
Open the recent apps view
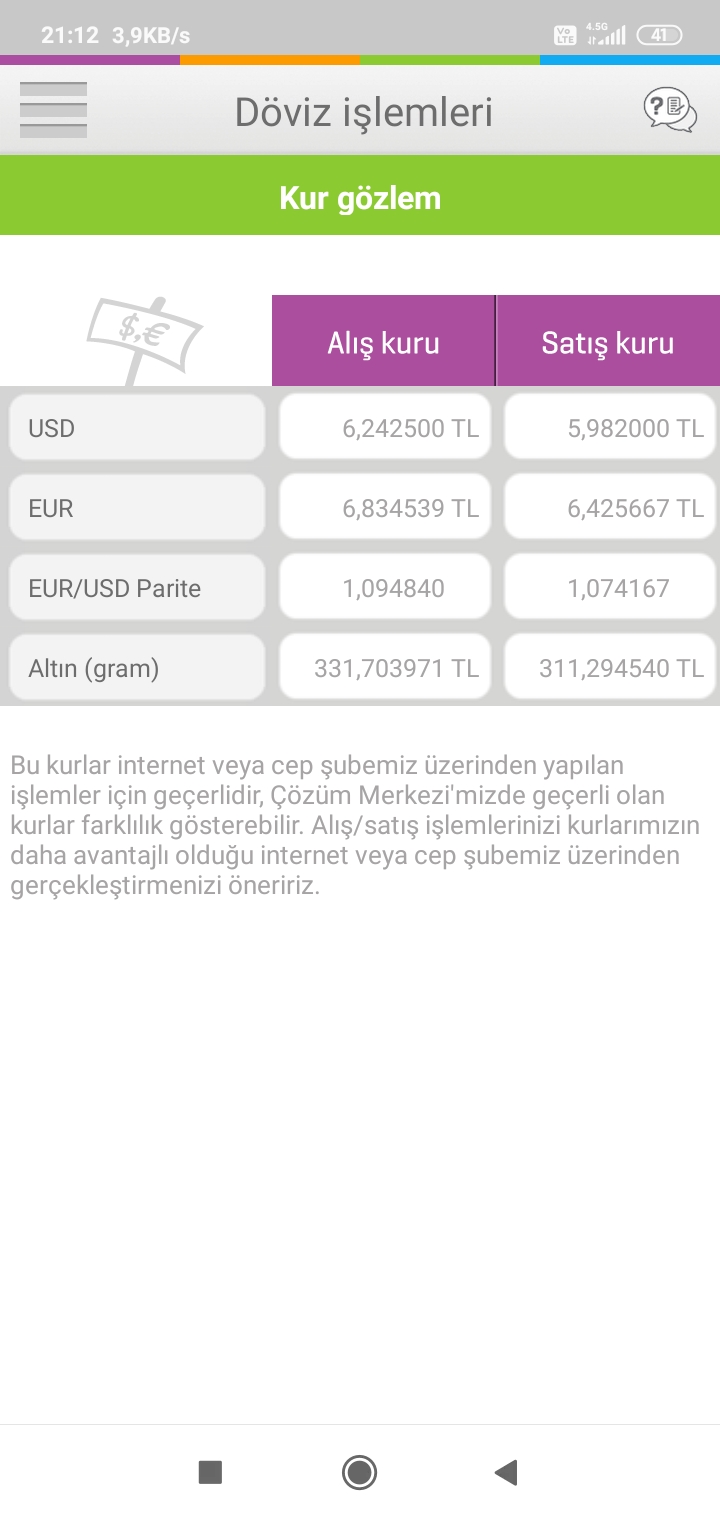[x=210, y=1472]
